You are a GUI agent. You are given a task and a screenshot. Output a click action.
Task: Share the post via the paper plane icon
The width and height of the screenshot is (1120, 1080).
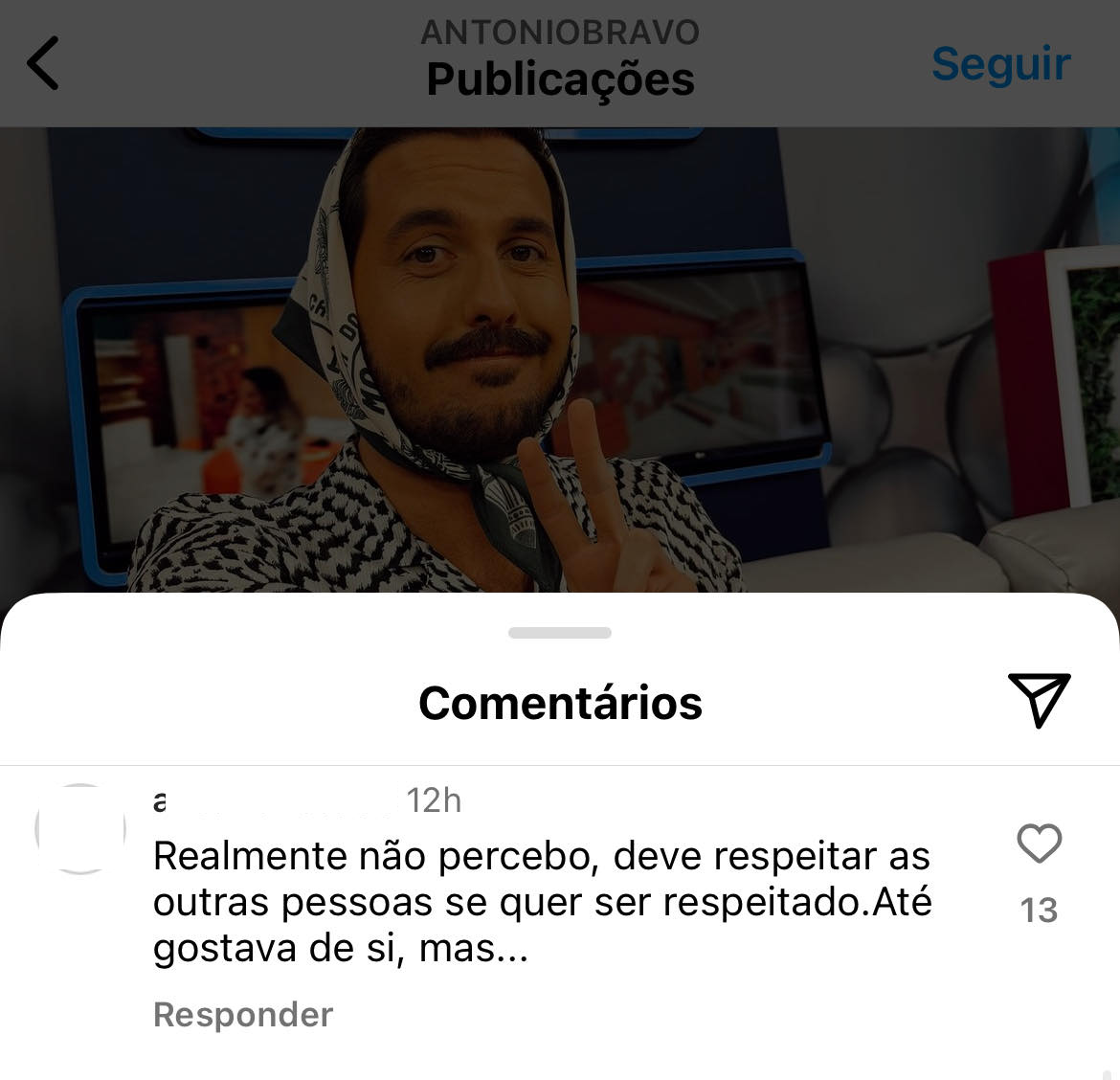pyautogui.click(x=1038, y=699)
